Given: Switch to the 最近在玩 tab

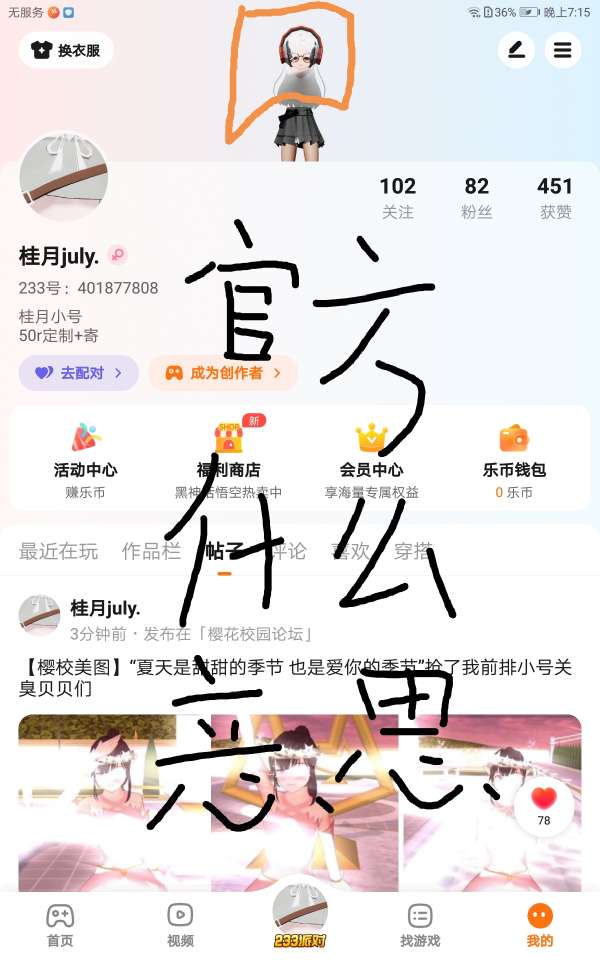Looking at the screenshot, I should [59, 551].
